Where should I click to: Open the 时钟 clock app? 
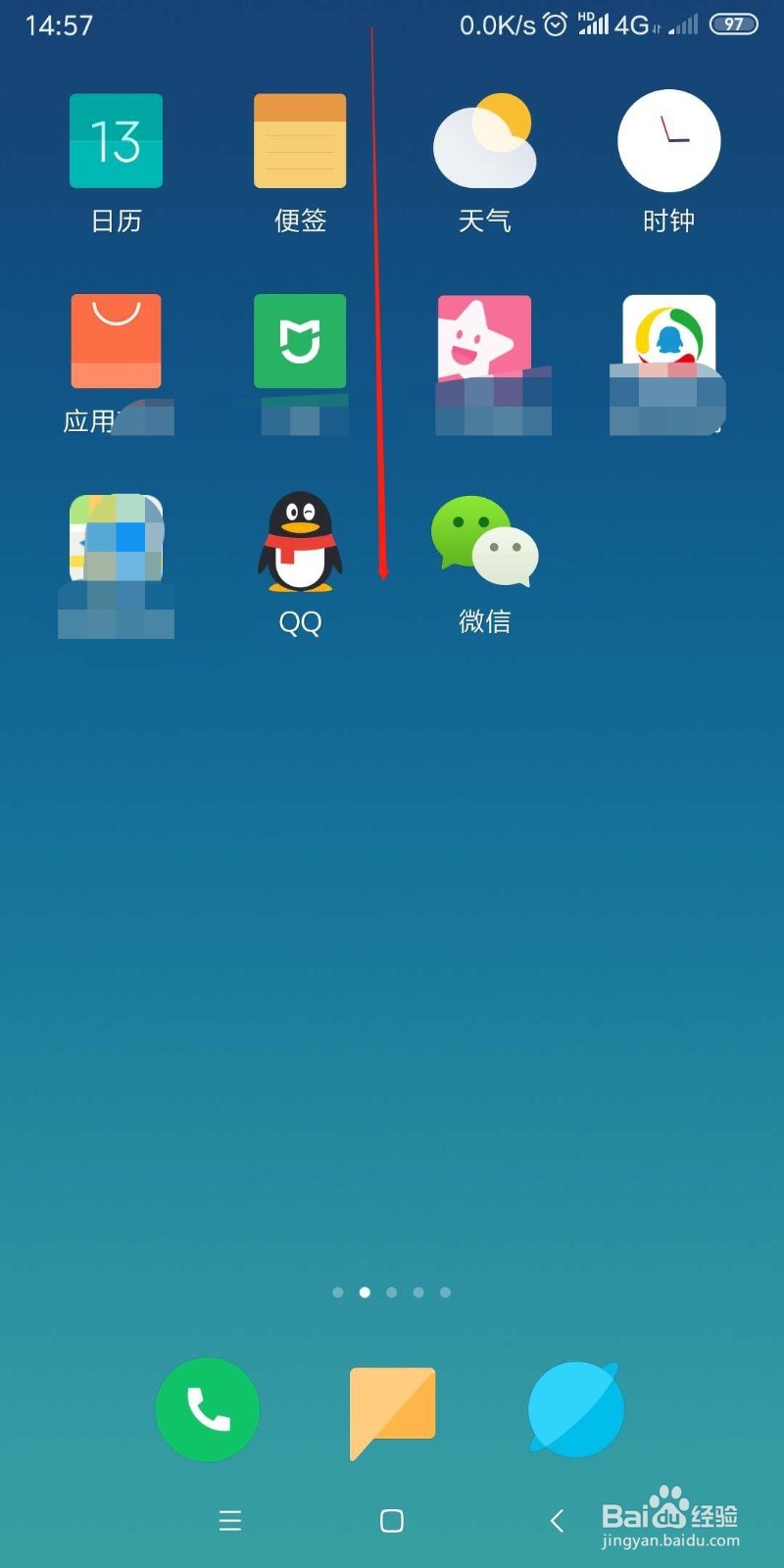click(668, 140)
